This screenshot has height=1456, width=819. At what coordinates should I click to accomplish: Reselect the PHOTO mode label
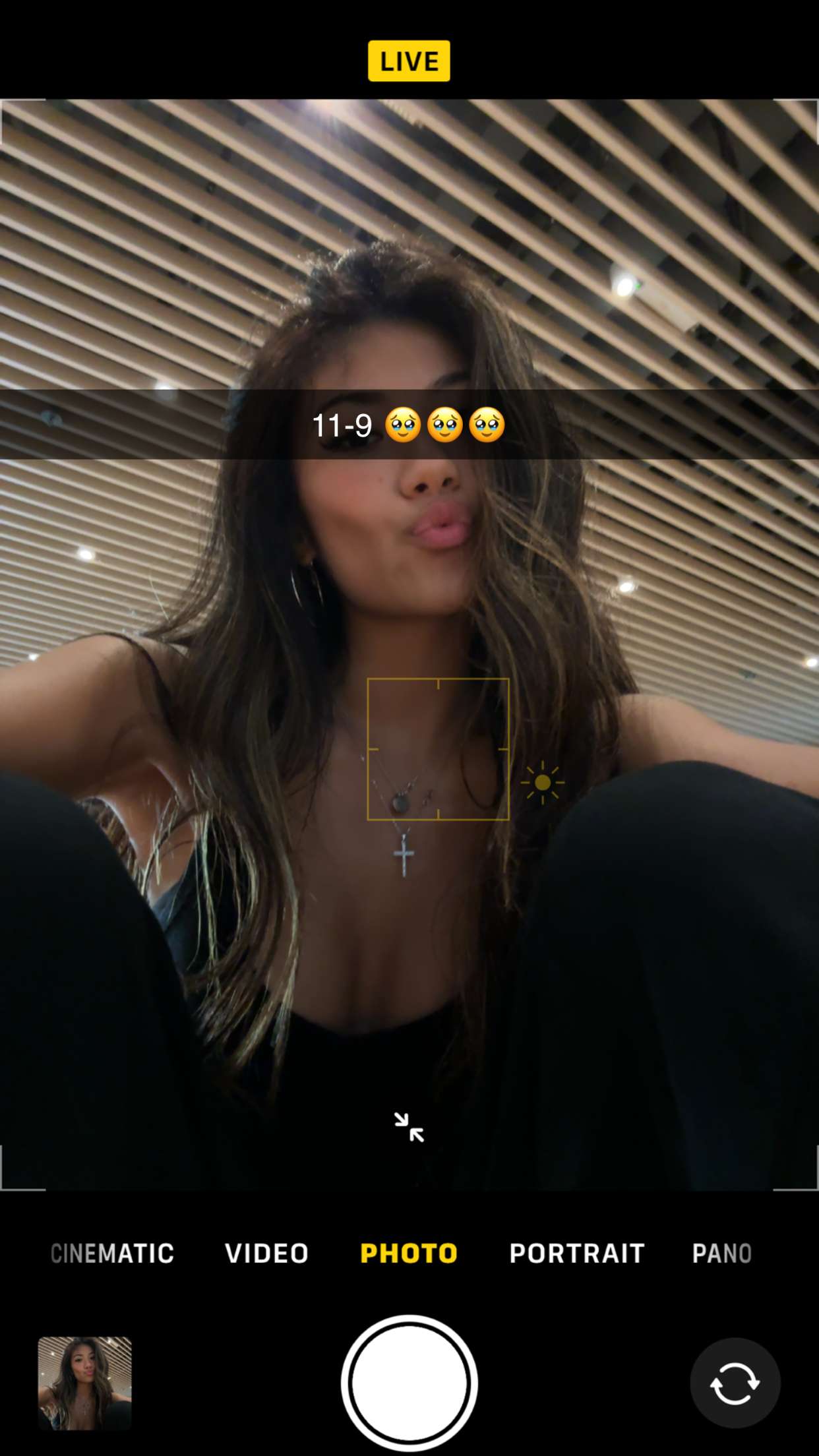pyautogui.click(x=409, y=1252)
